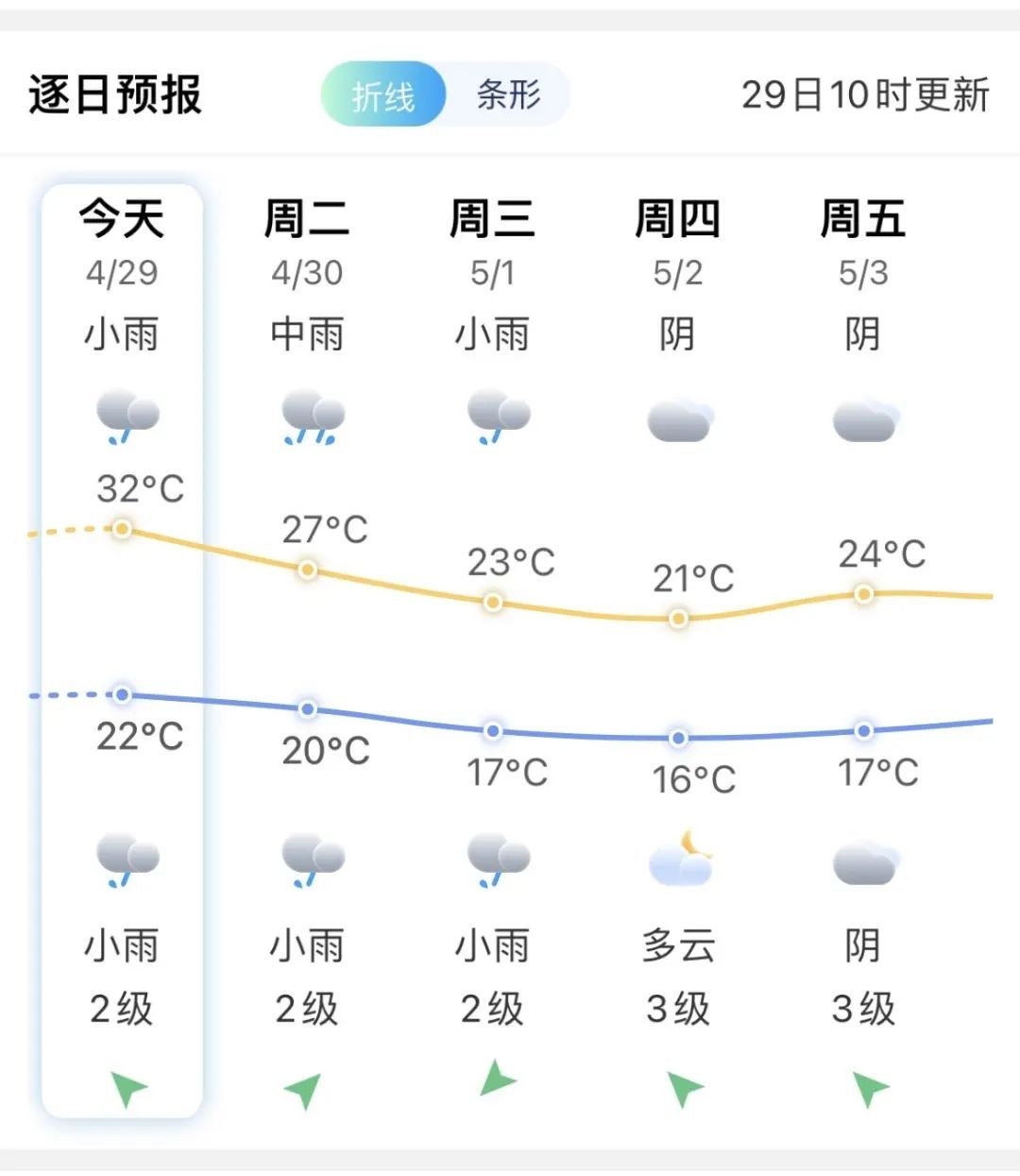This screenshot has width=1020, height=1176.
Task: Switch to 条形 bar chart view
Action: pos(510,94)
